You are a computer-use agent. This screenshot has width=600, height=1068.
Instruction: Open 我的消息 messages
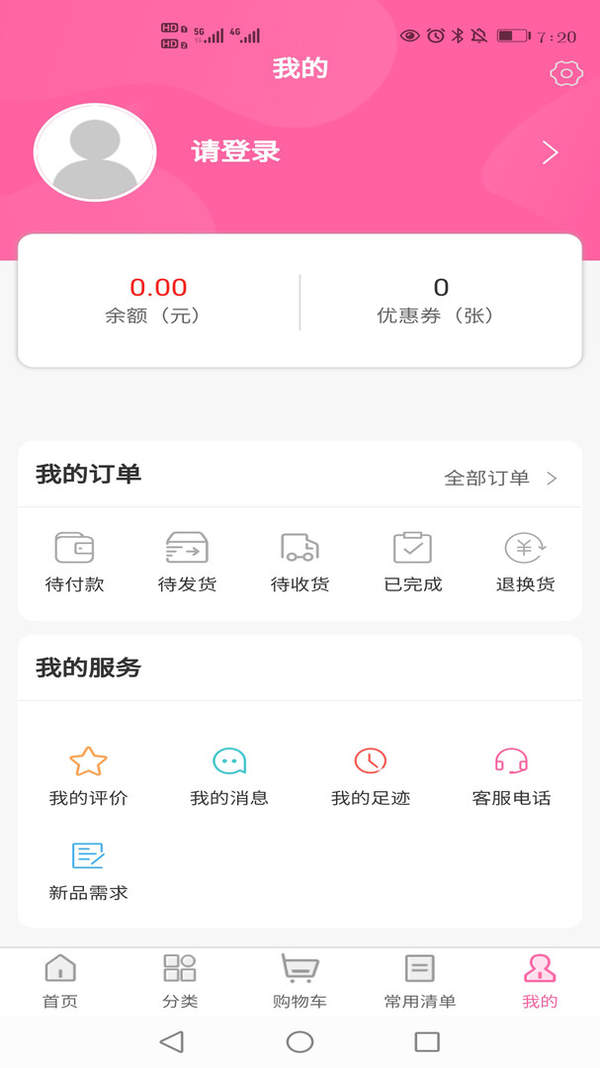click(x=230, y=776)
